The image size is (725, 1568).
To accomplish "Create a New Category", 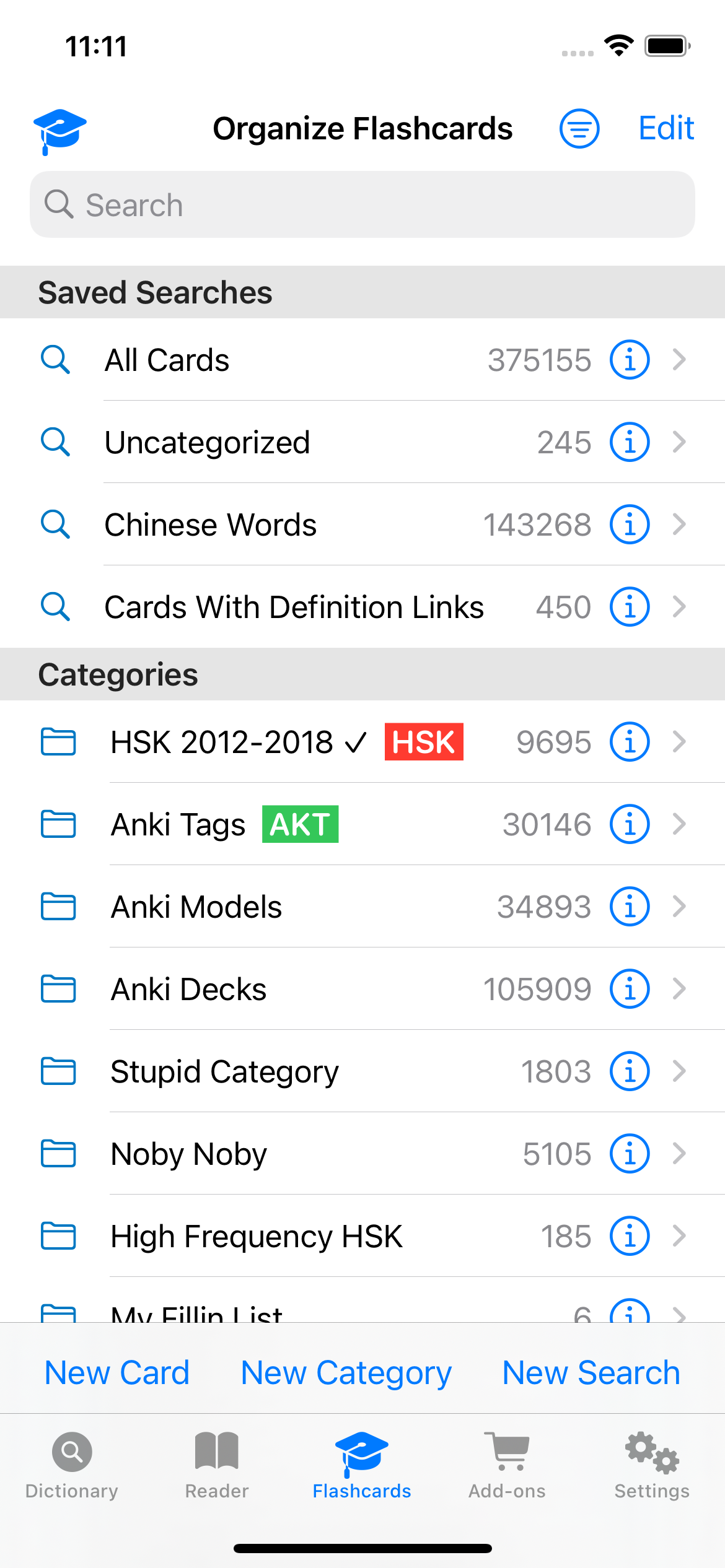I will click(346, 1373).
